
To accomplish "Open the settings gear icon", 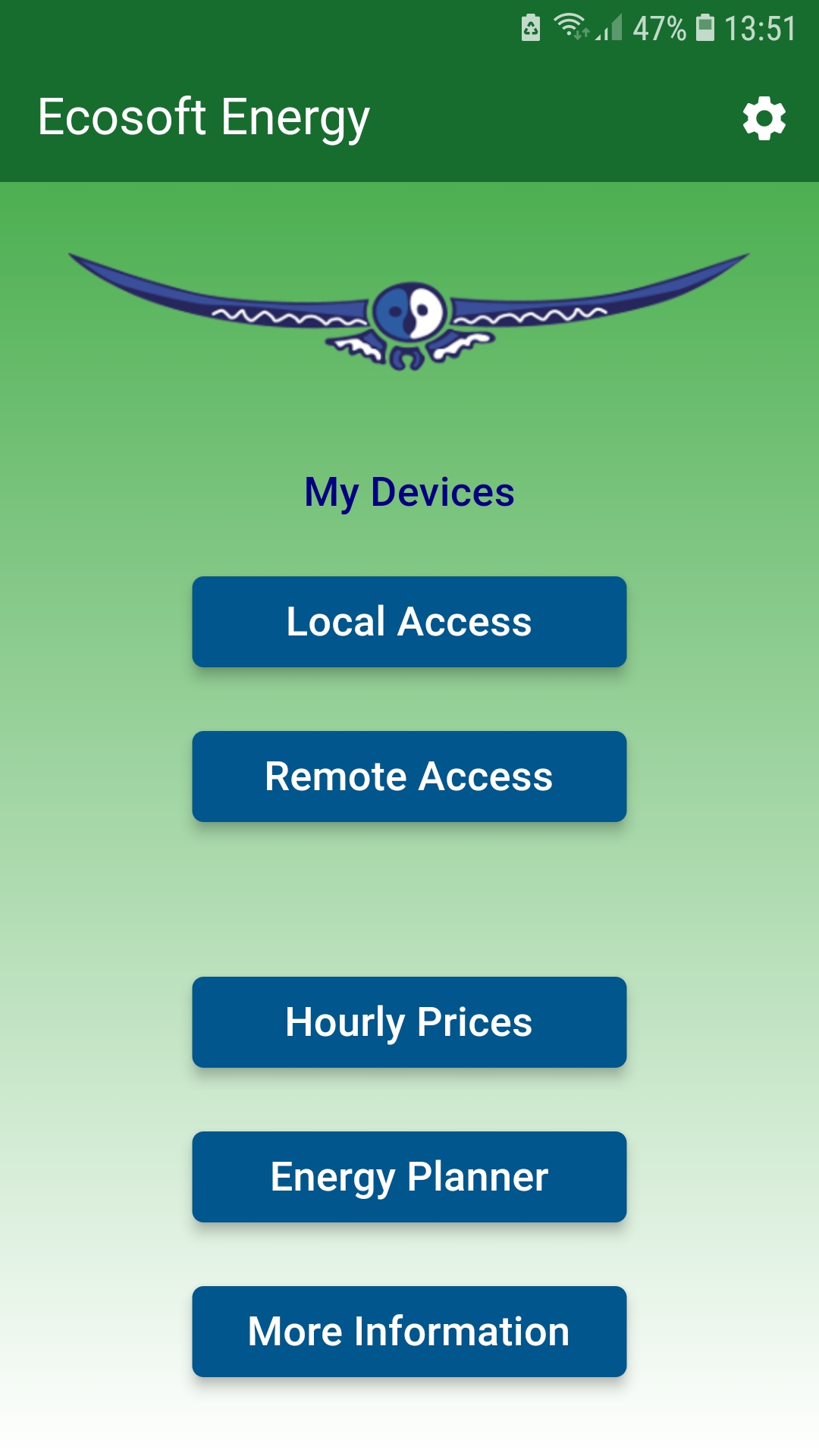I will click(x=763, y=118).
